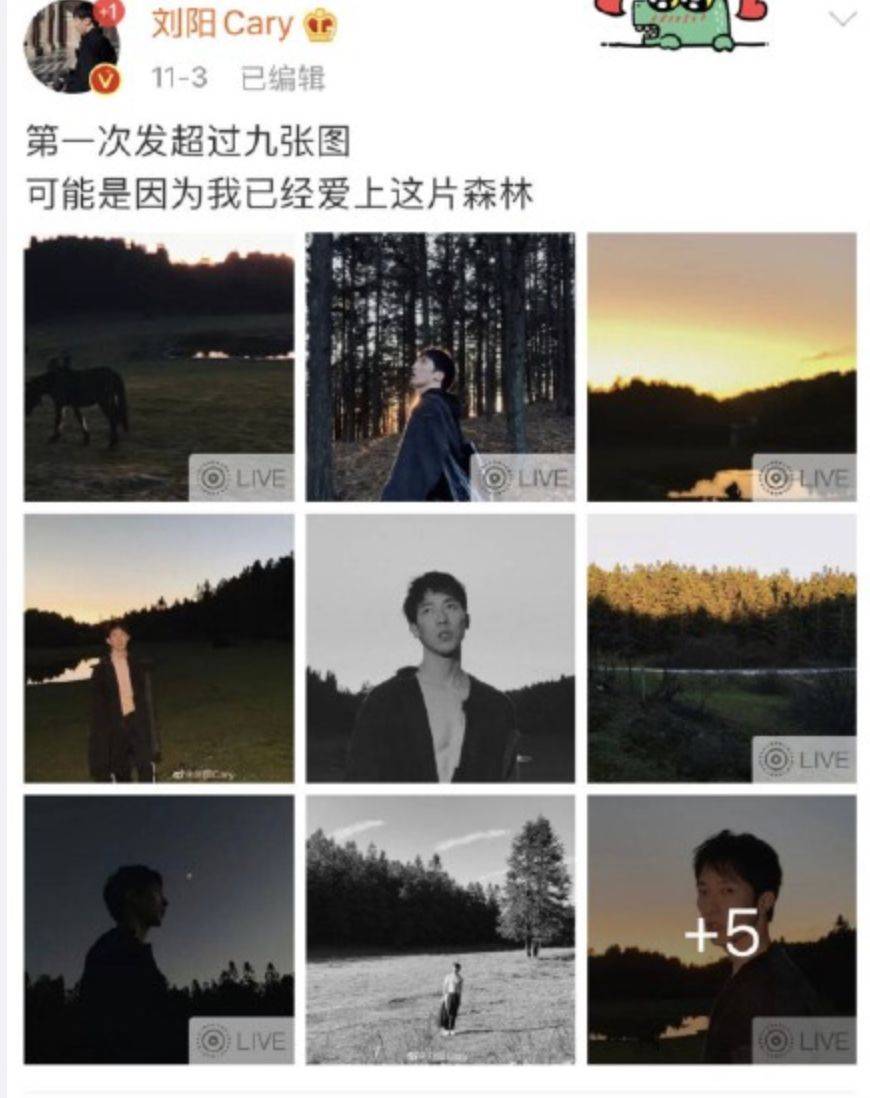Expand the post options chevron

point(843,19)
